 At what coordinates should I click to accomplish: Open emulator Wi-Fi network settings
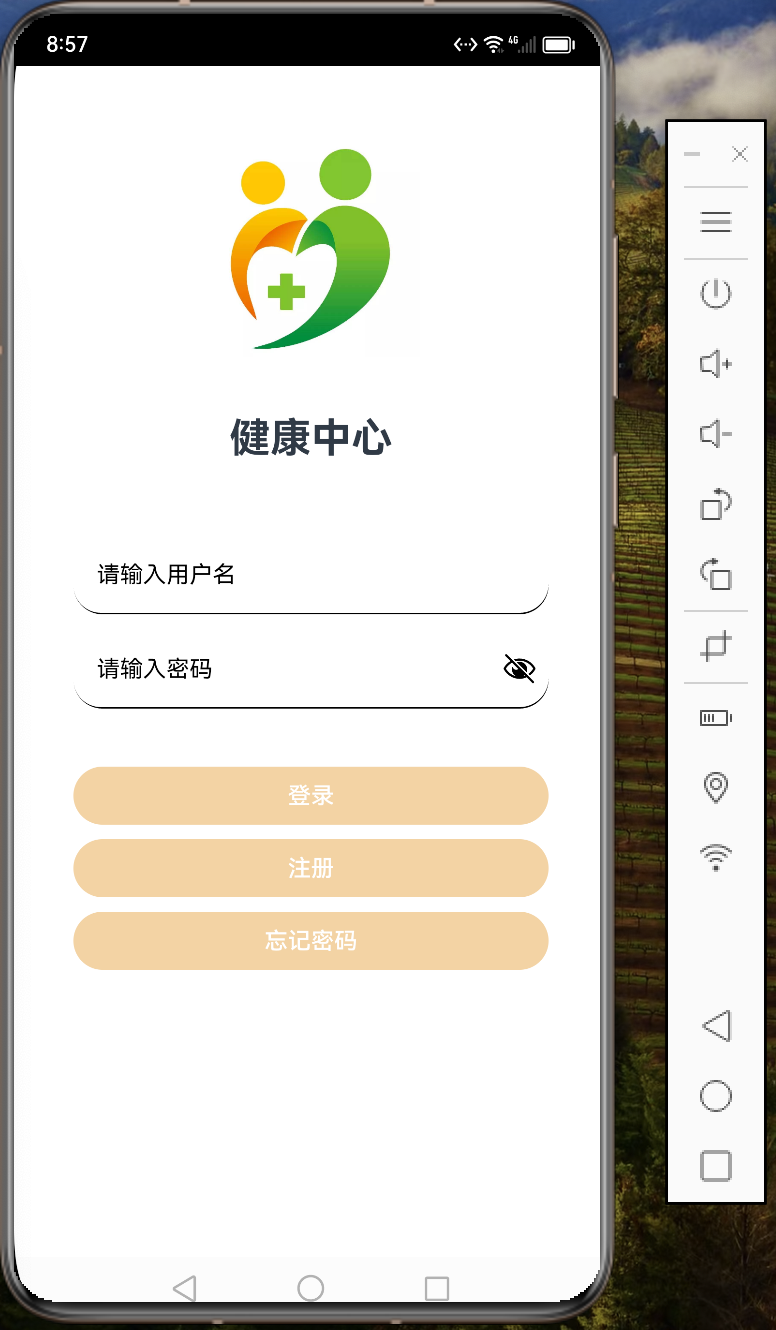(x=716, y=857)
